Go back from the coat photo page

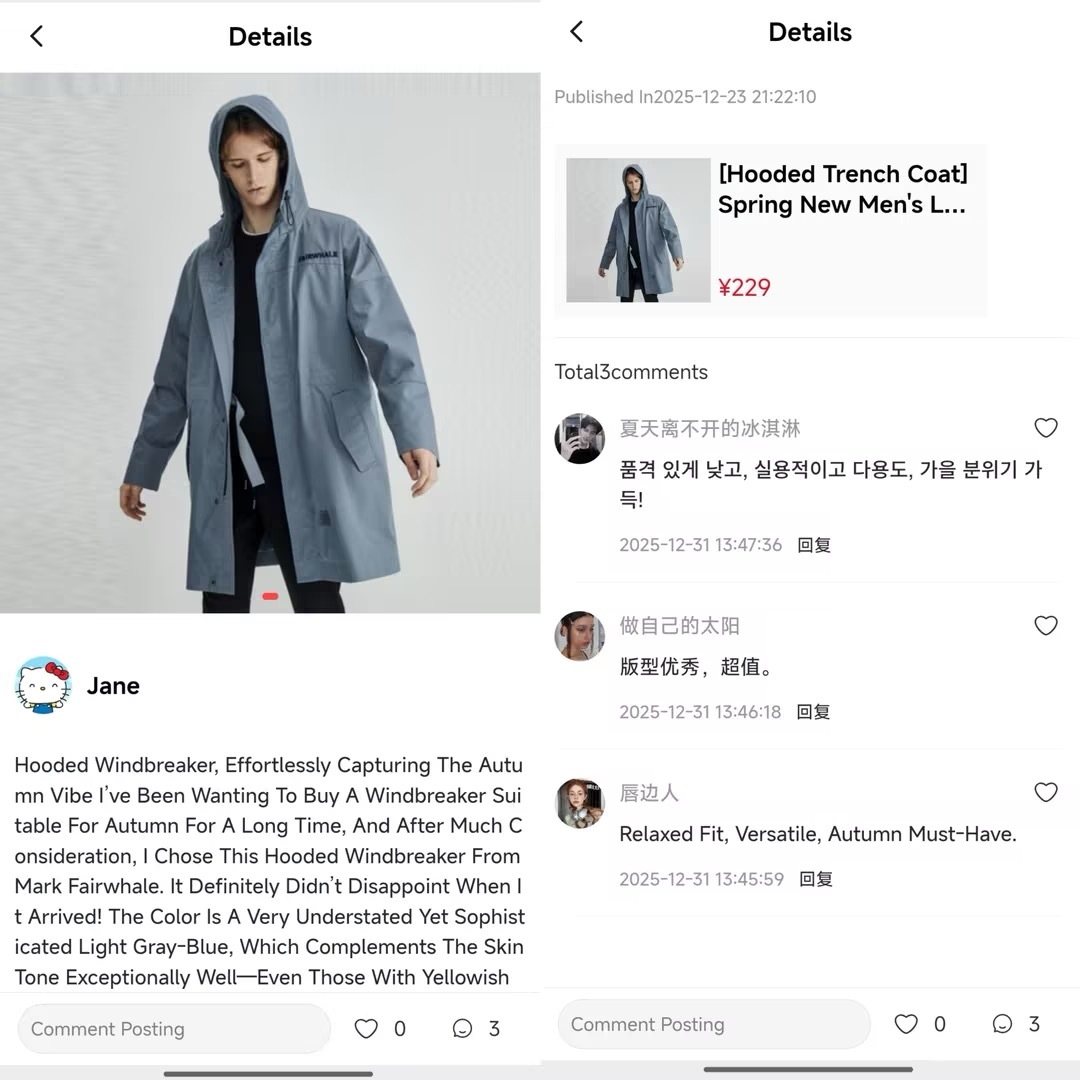click(37, 37)
